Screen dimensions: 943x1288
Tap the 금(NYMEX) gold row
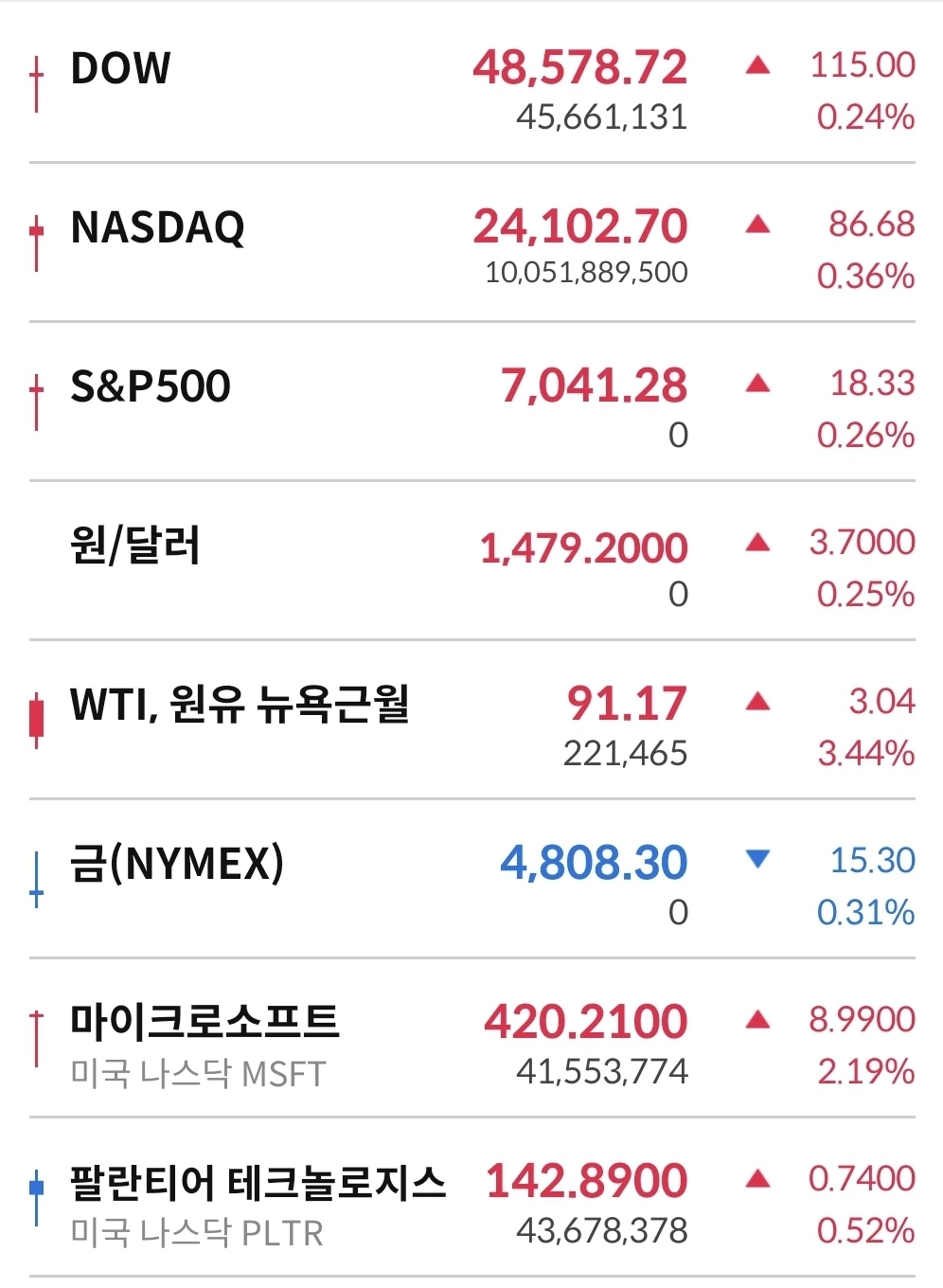pos(177,865)
